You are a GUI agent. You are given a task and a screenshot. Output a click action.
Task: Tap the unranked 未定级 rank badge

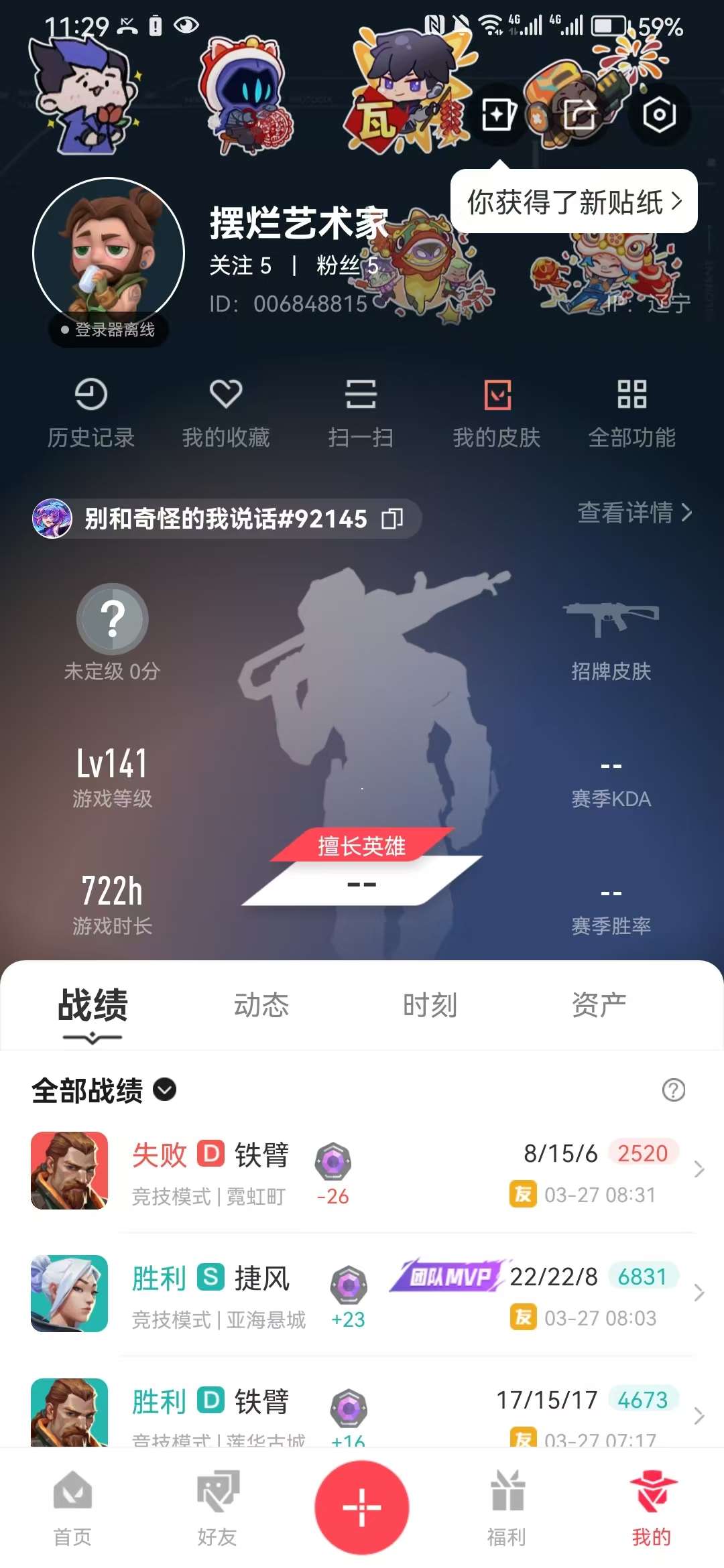[112, 620]
